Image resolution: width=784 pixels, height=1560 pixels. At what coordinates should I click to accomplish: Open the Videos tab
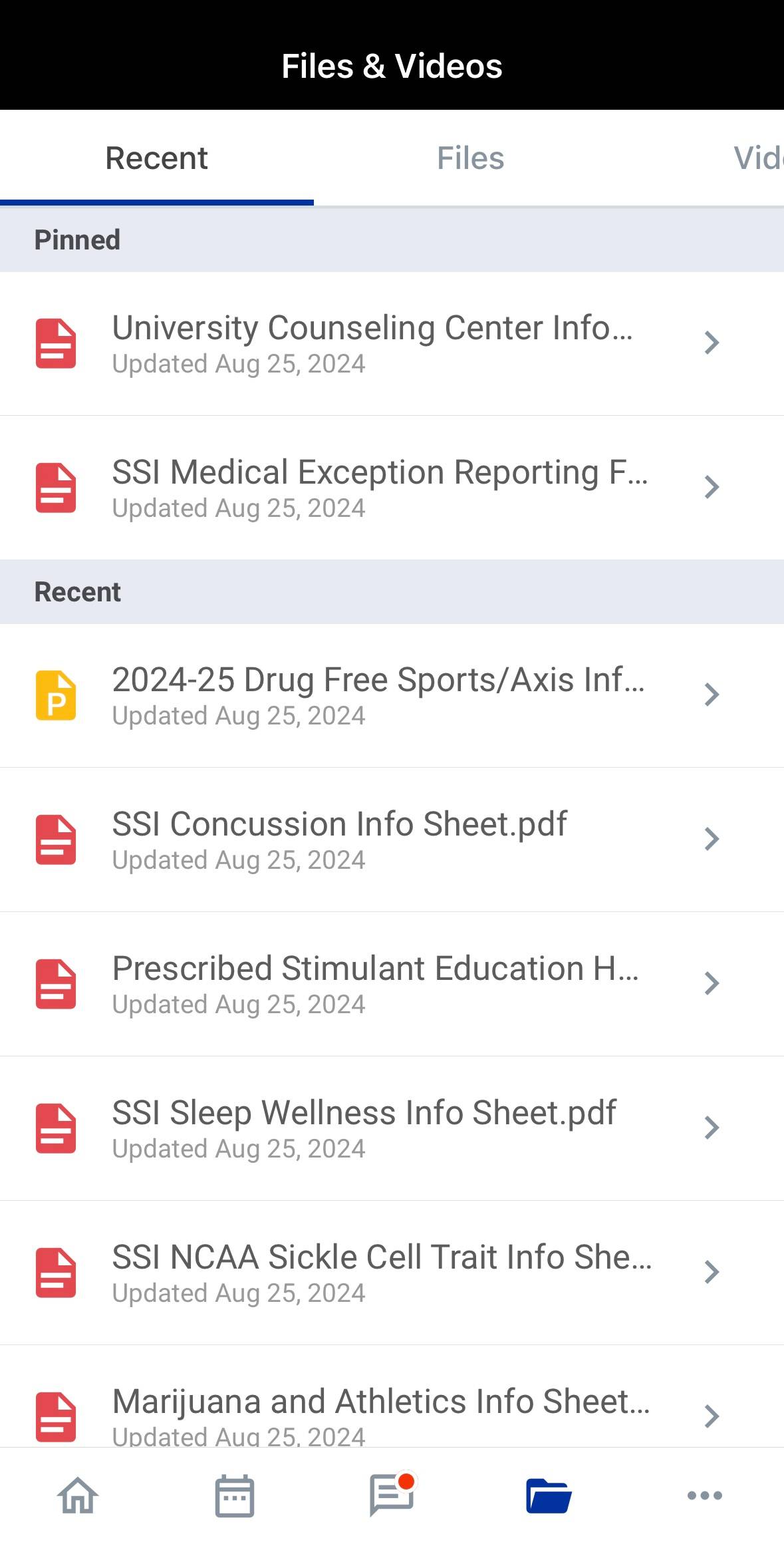point(761,158)
